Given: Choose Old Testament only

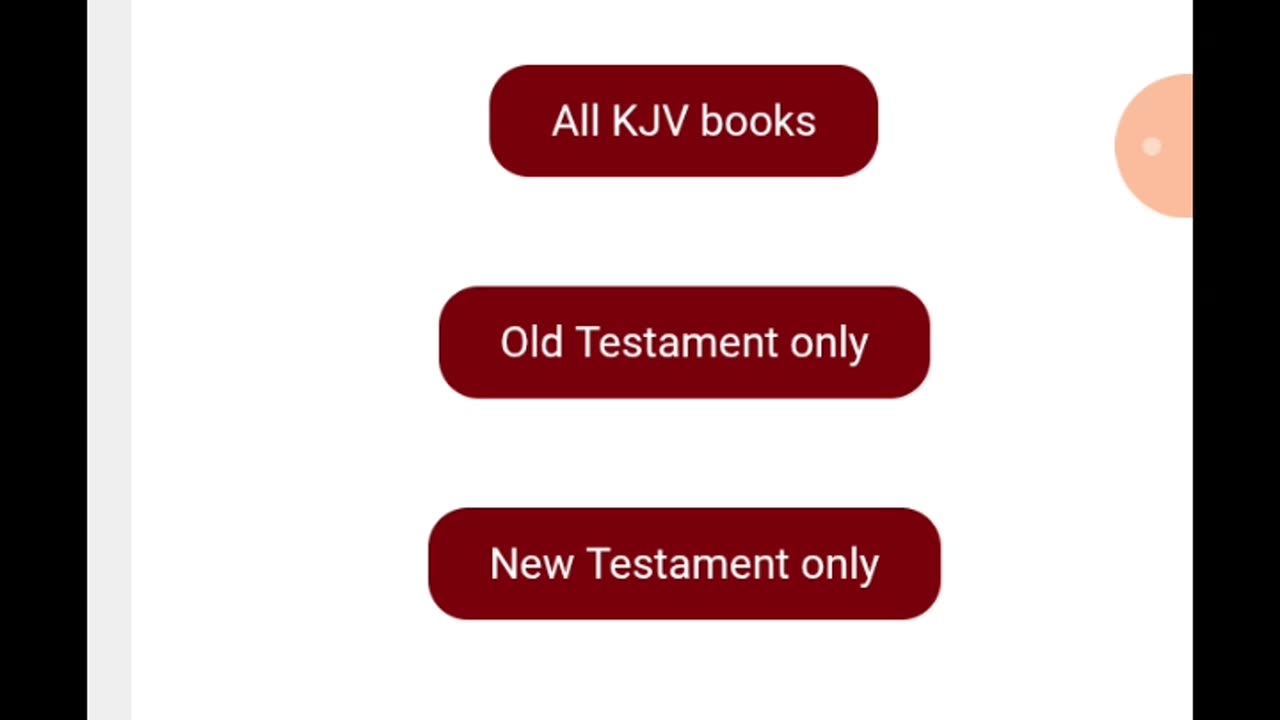Looking at the screenshot, I should click(684, 342).
